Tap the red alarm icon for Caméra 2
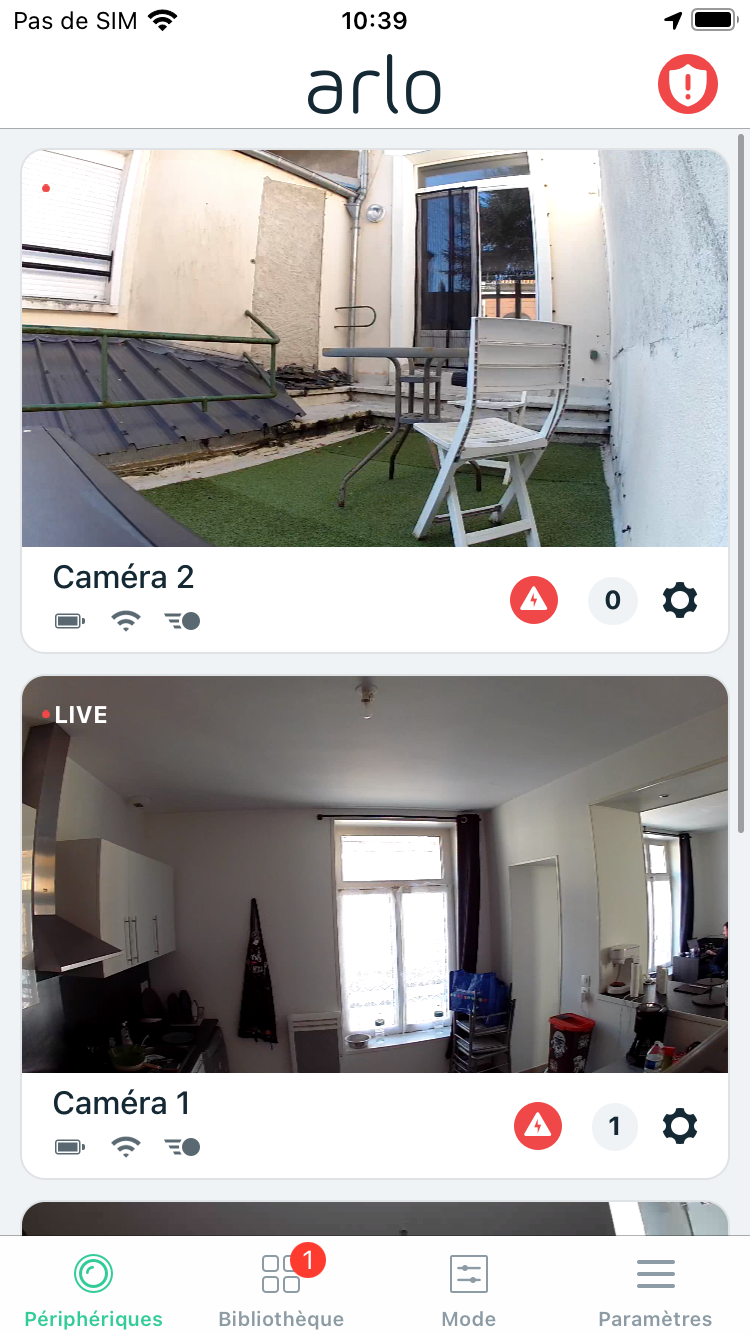 (534, 600)
